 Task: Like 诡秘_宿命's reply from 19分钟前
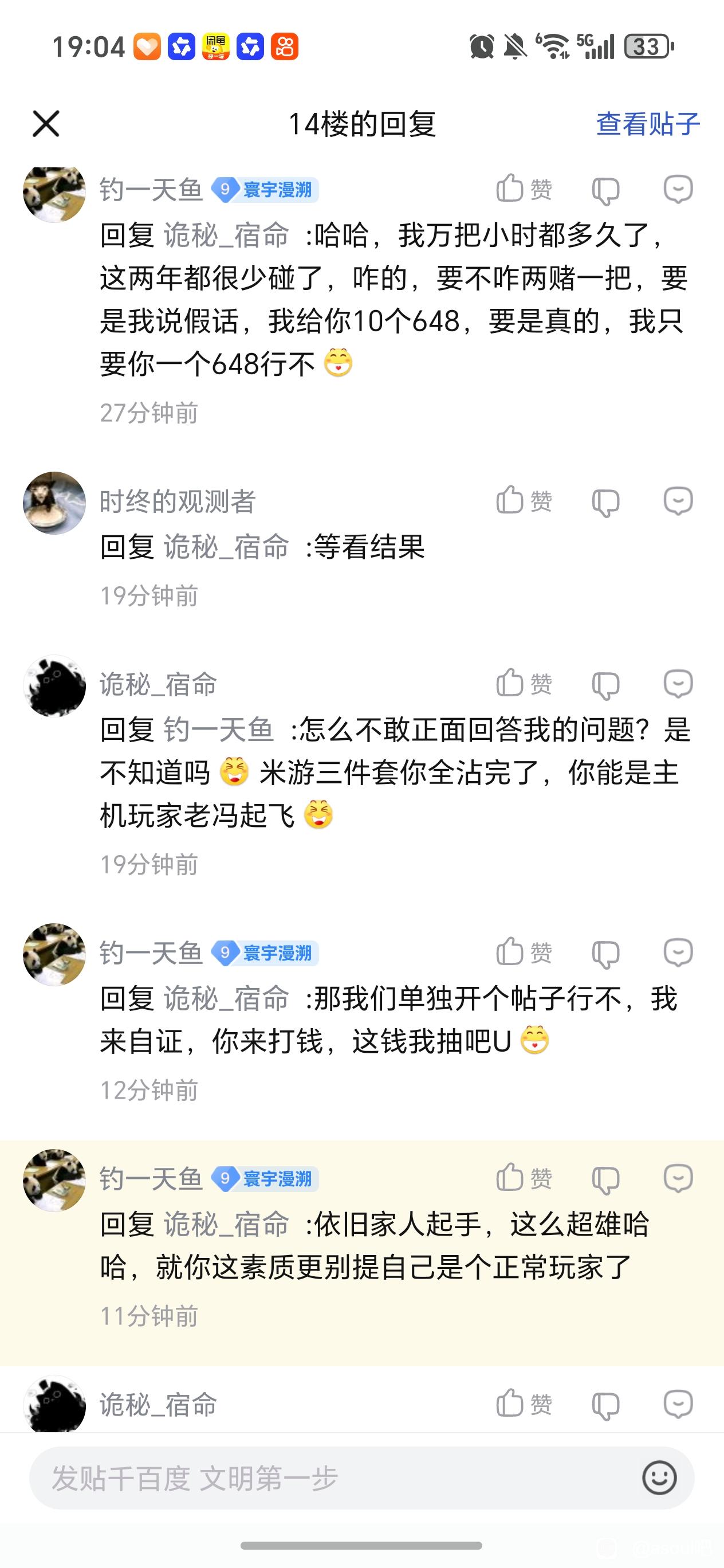(x=524, y=684)
